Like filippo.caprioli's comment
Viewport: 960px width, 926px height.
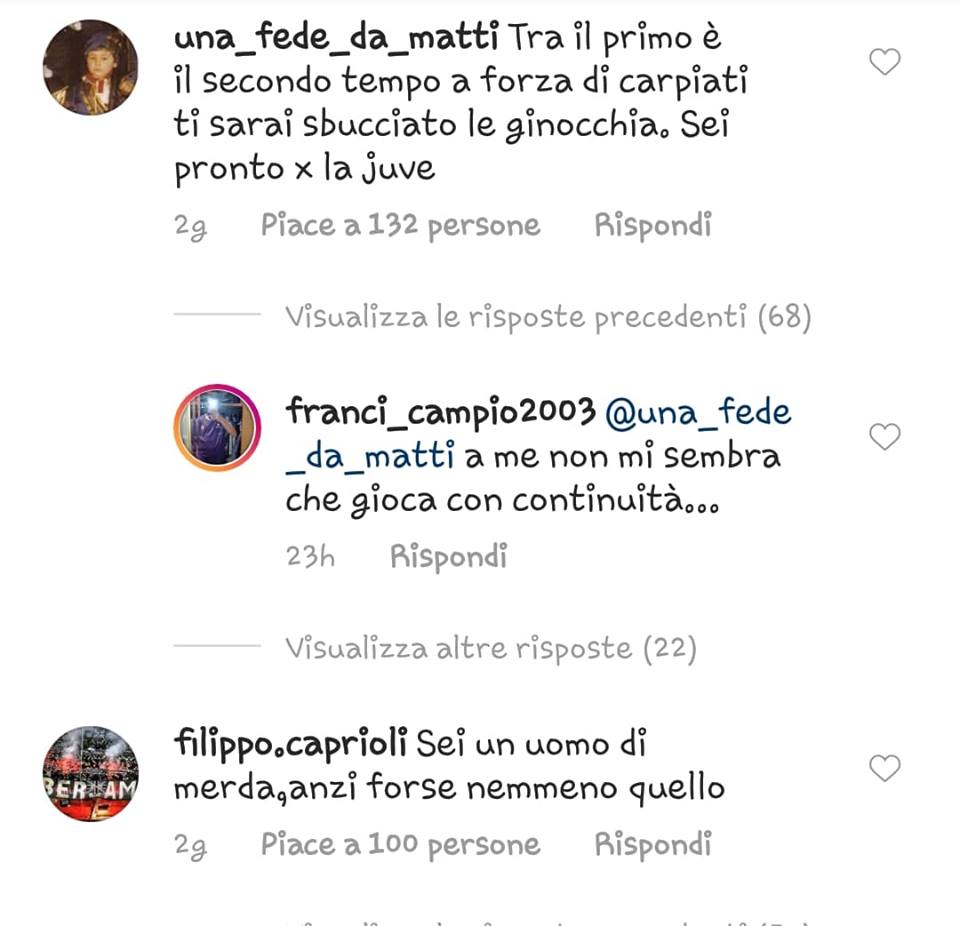coord(884,769)
